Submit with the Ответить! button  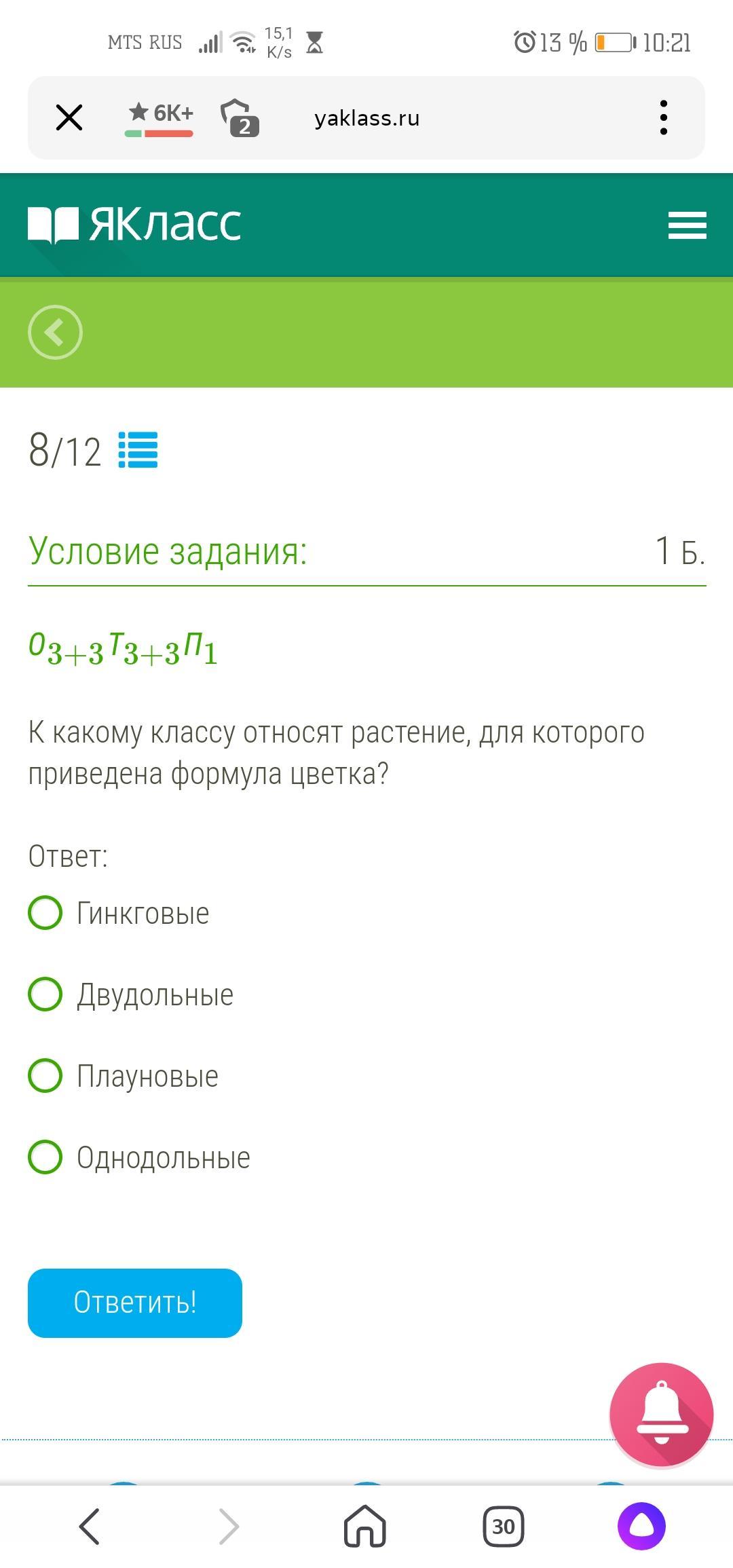click(135, 1303)
